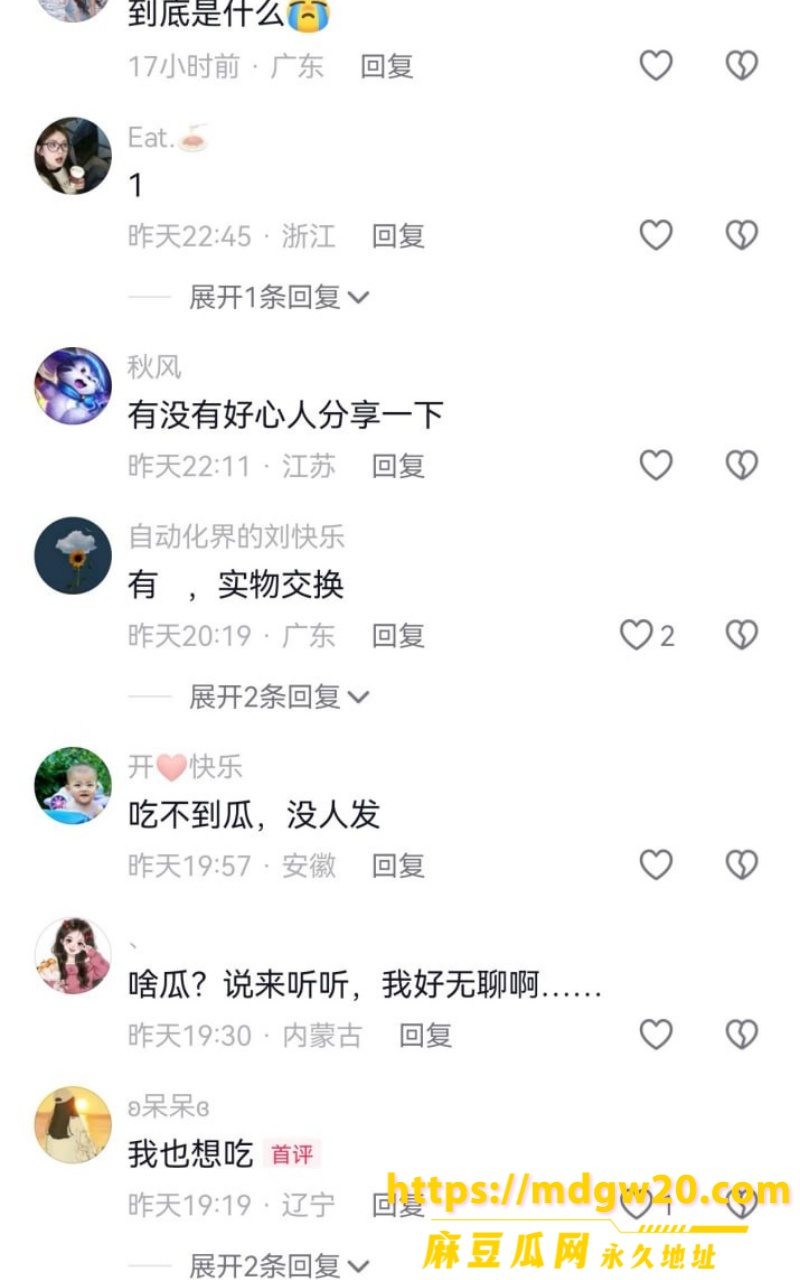Like 自动化界的刘快乐's comment
800x1280 pixels.
coord(647,635)
